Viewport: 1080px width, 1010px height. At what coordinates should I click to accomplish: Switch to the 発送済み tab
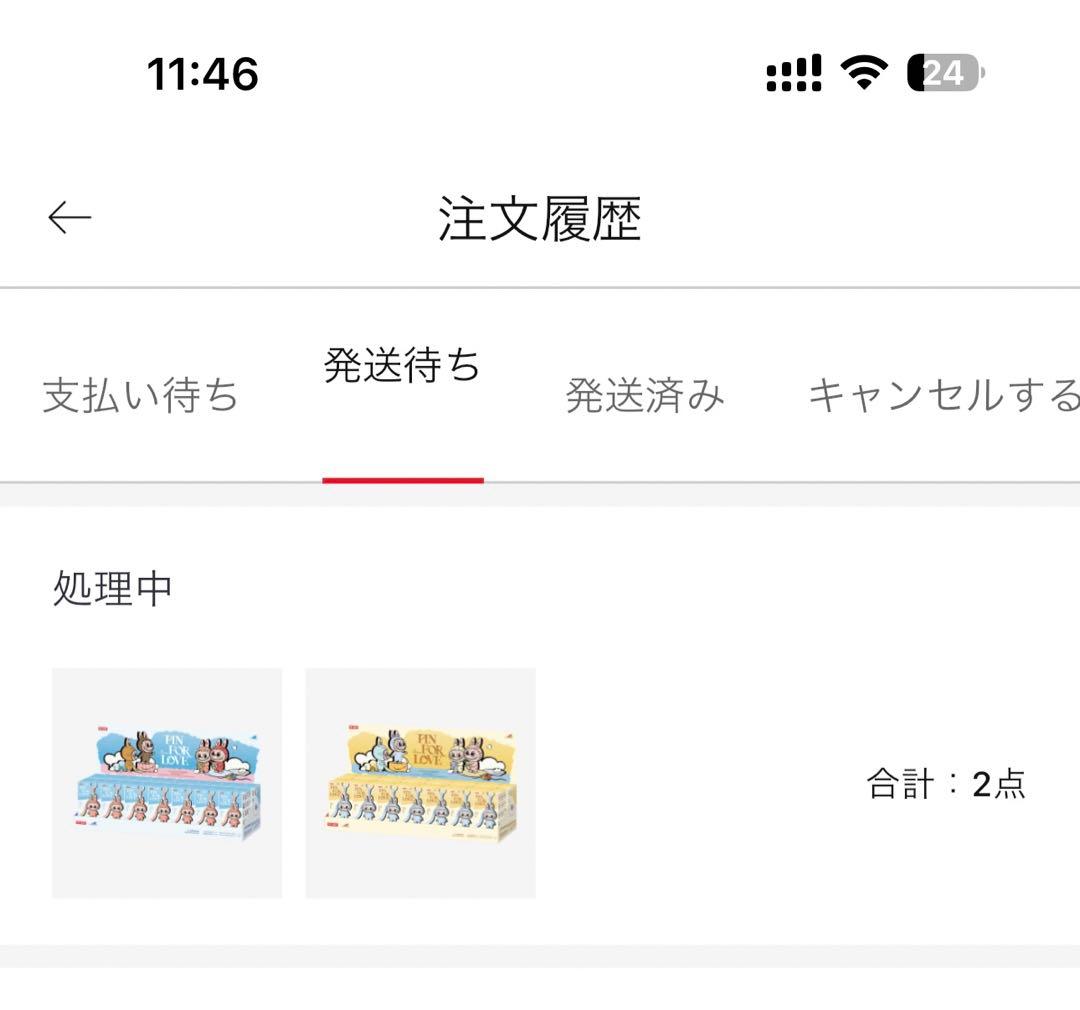(x=645, y=395)
